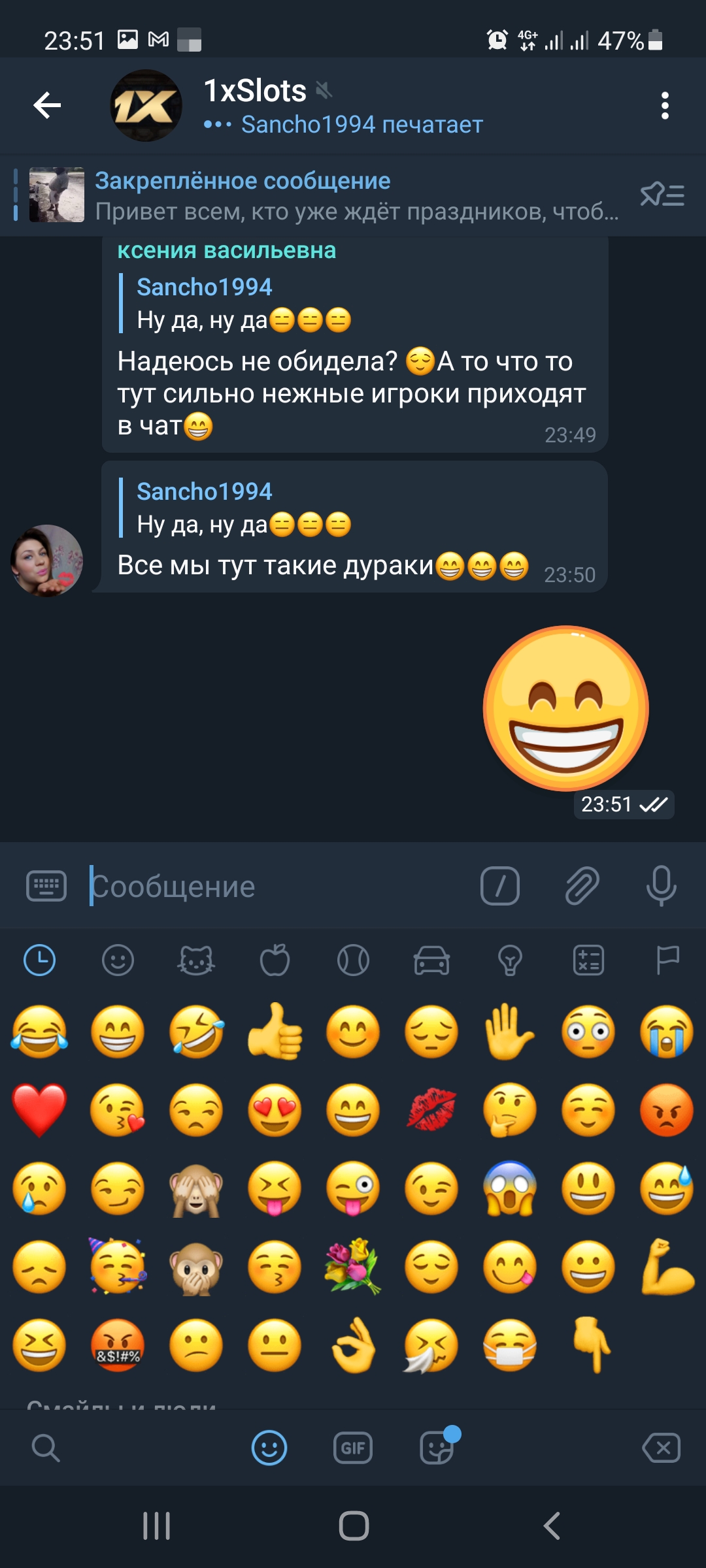Switch to the GIF panel

point(353,1448)
